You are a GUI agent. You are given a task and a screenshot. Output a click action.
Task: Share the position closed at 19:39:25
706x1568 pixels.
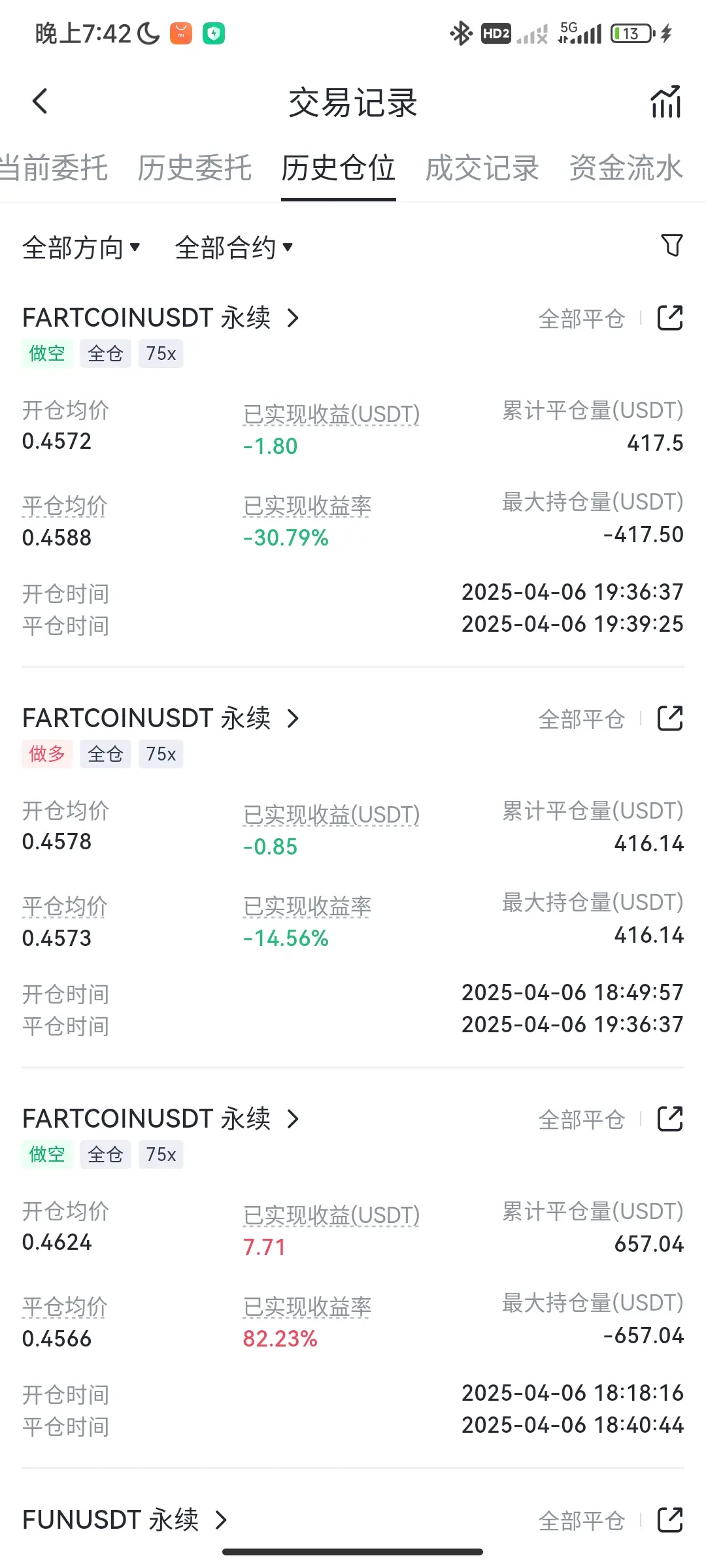670,318
